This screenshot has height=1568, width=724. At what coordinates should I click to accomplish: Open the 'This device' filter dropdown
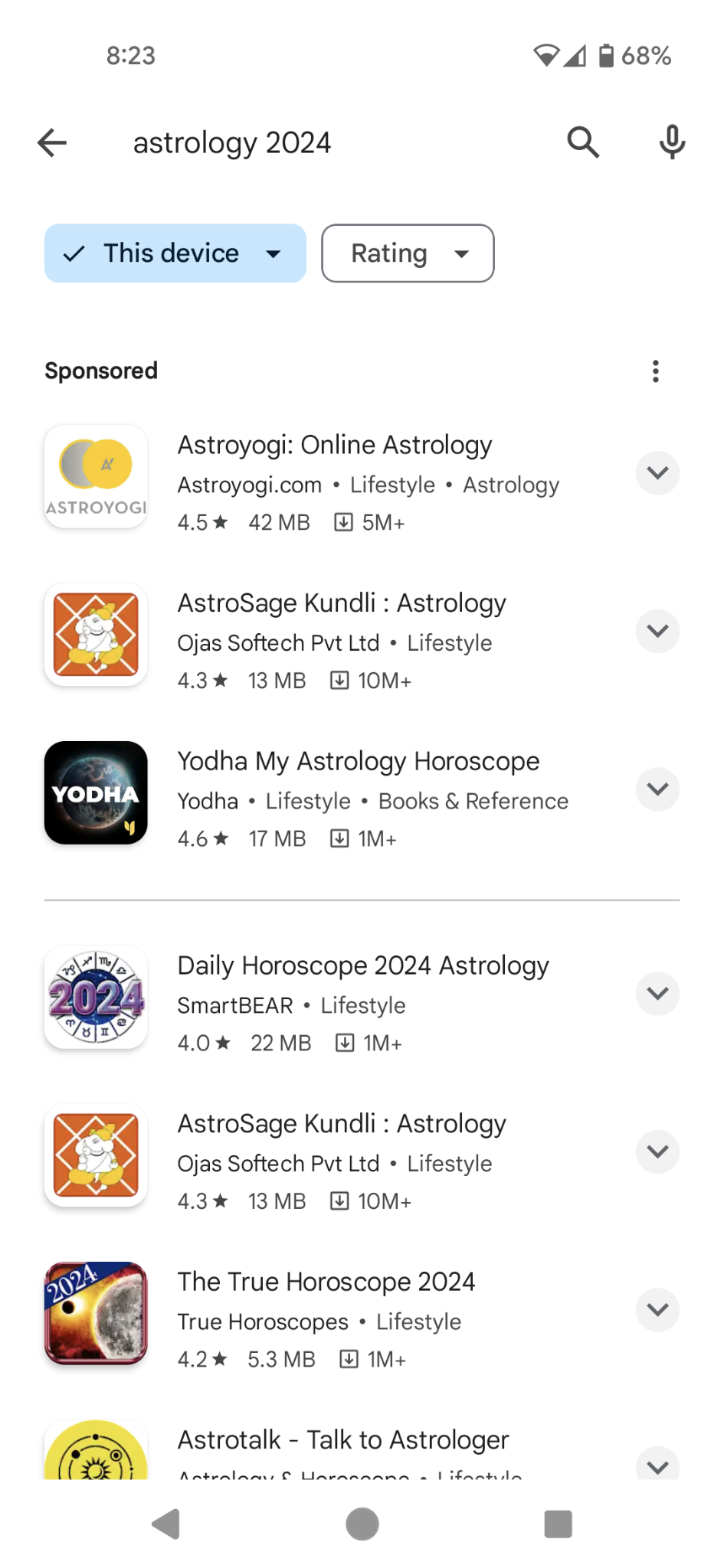[175, 253]
